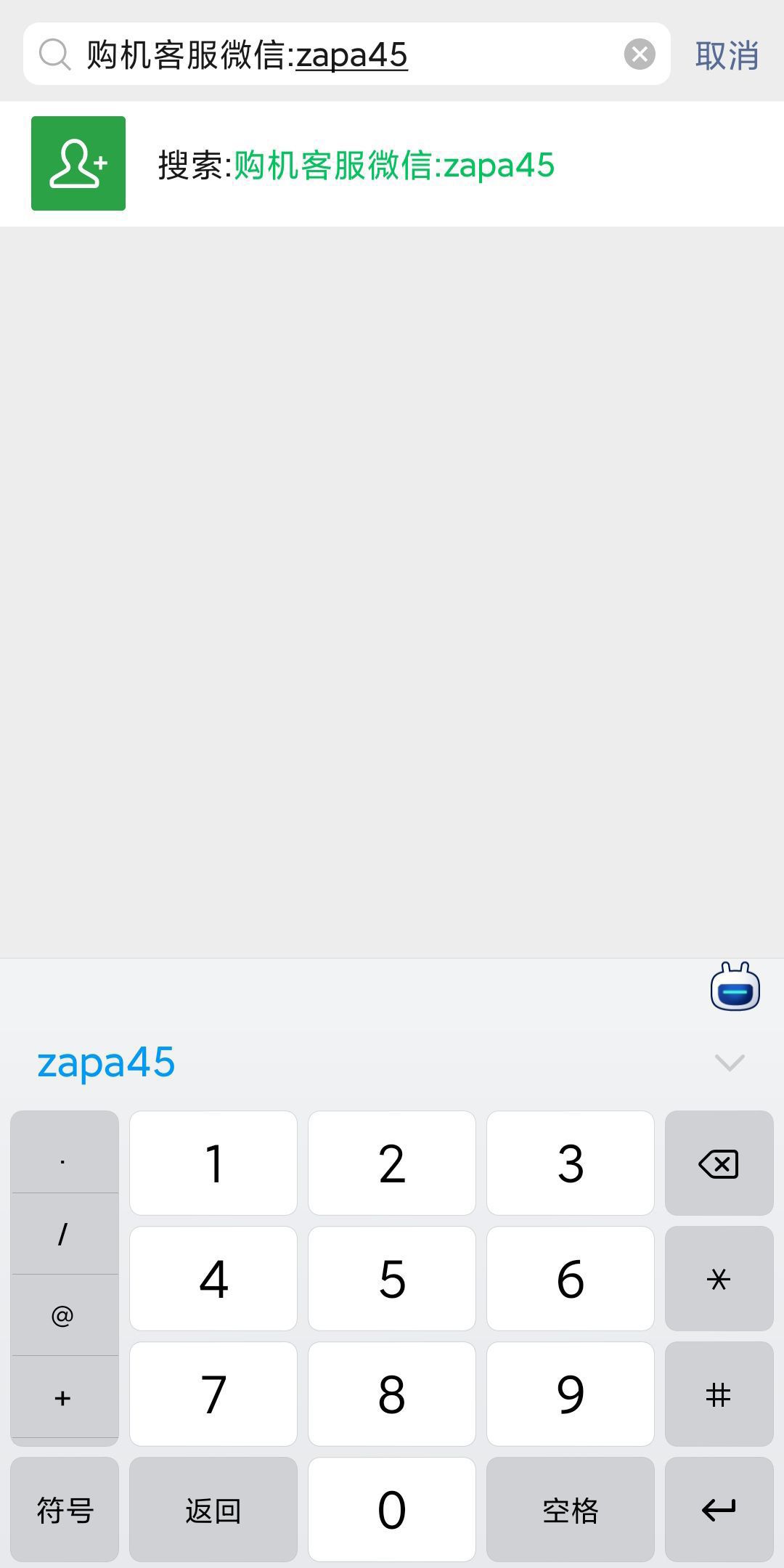Screen dimensions: 784x1568
Task: Type the @ symbol key
Action: tap(63, 1315)
